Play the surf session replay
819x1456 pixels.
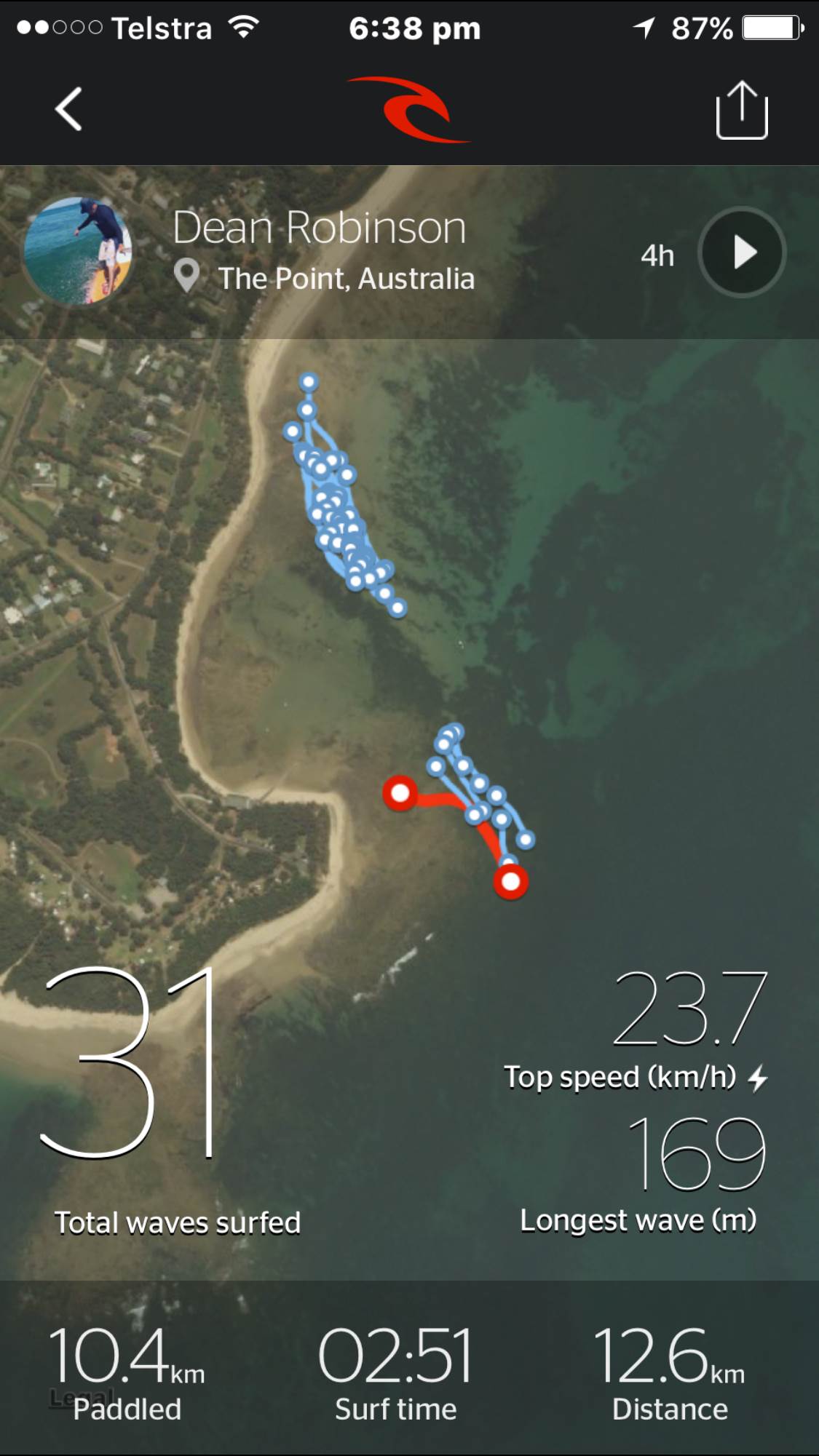pyautogui.click(x=742, y=252)
